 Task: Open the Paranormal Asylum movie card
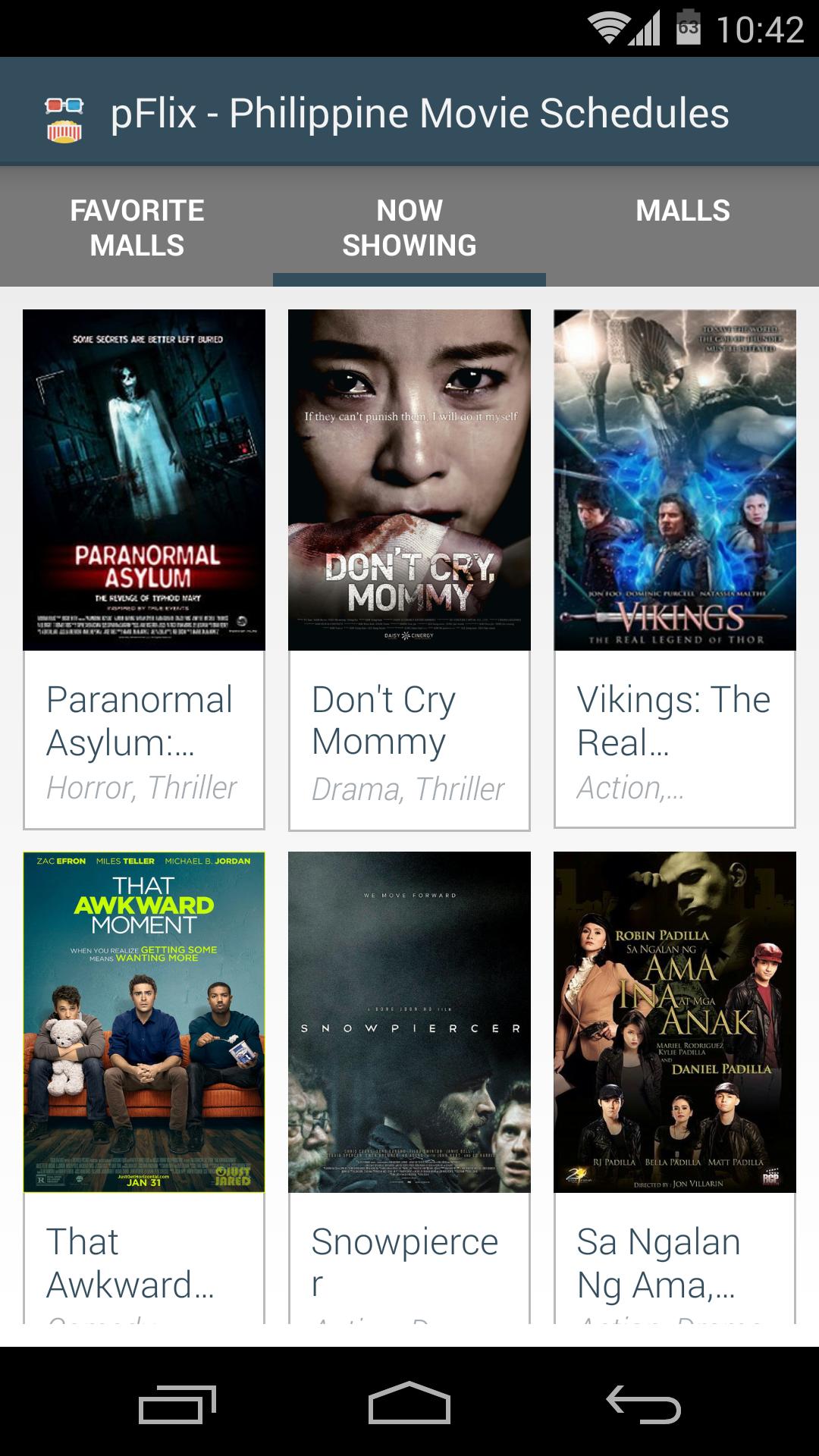(x=144, y=569)
